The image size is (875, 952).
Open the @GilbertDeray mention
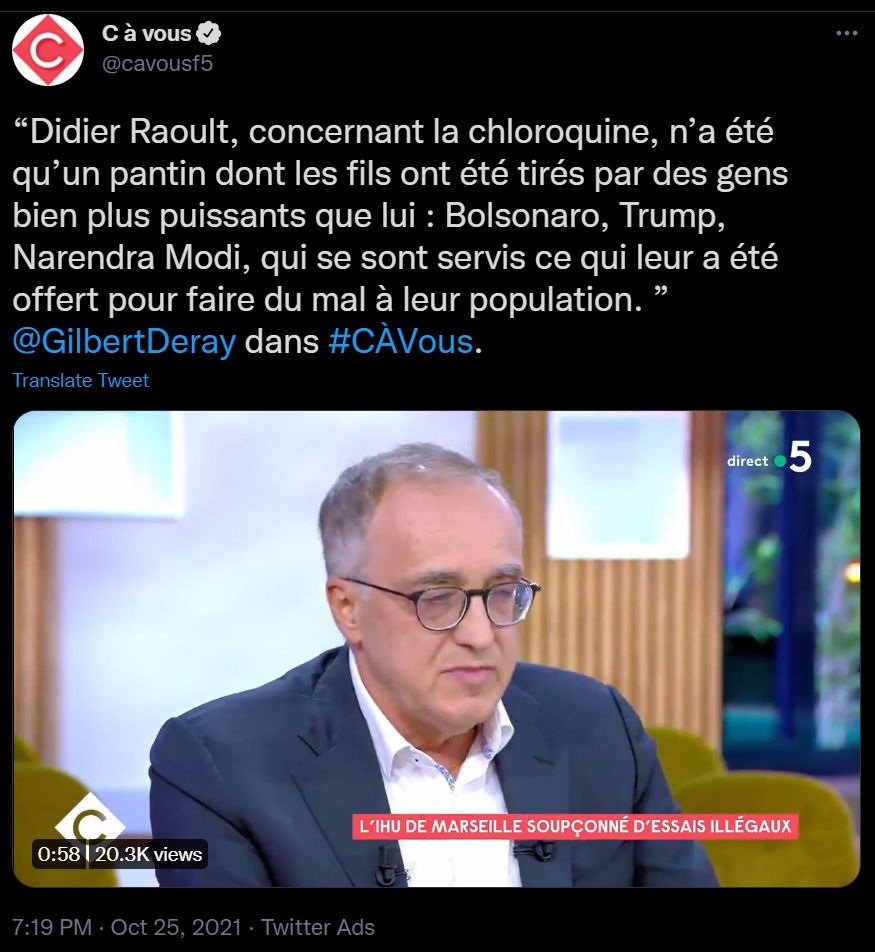pos(124,341)
